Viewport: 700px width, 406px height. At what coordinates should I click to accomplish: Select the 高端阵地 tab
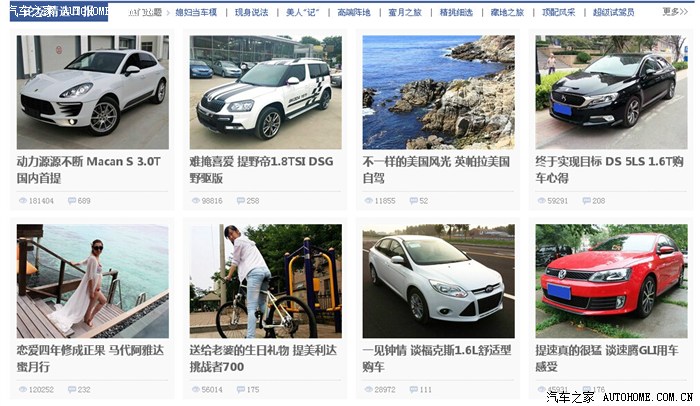(353, 12)
